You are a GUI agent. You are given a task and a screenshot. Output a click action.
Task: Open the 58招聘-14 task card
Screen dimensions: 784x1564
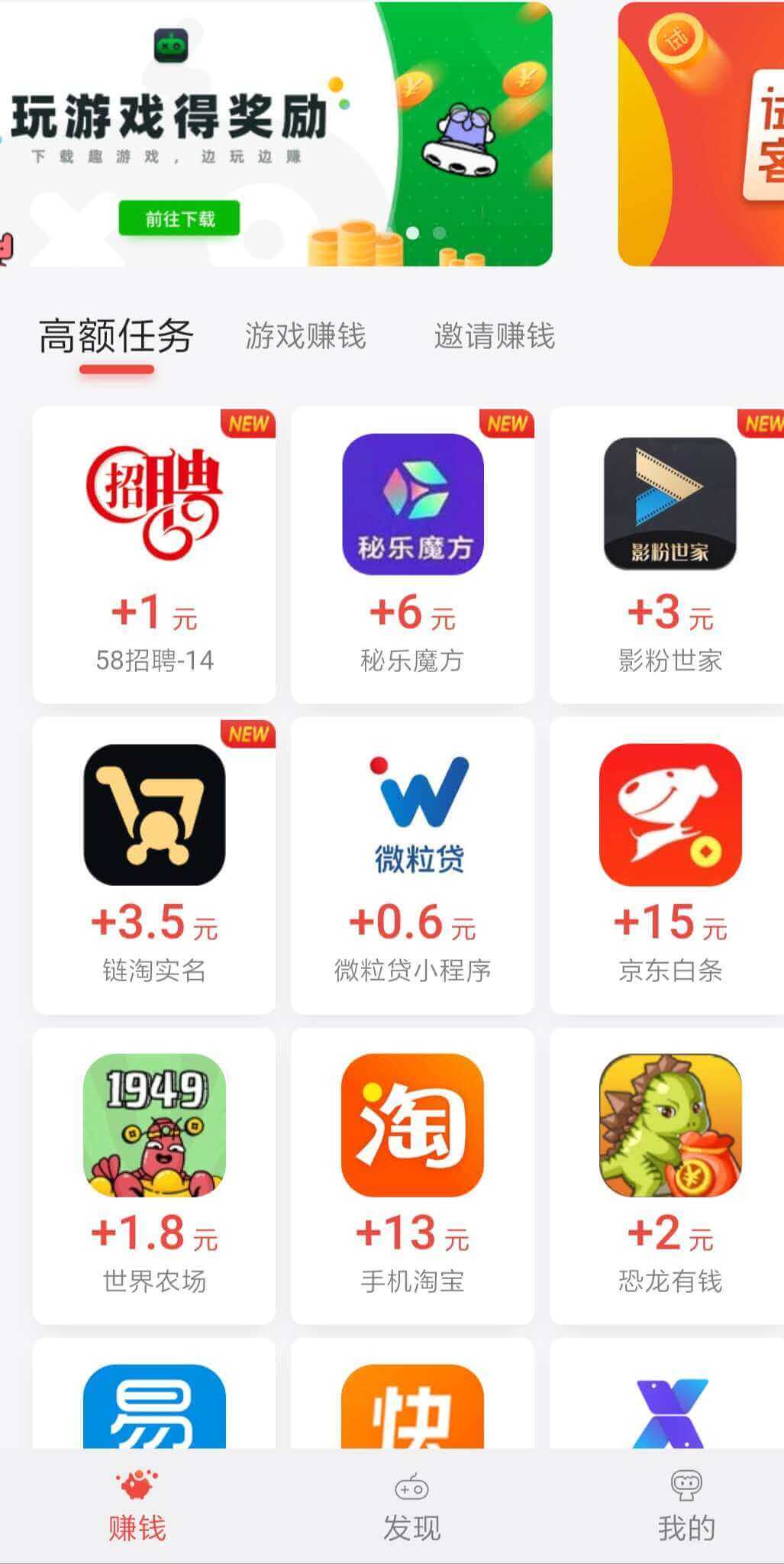pyautogui.click(x=154, y=555)
